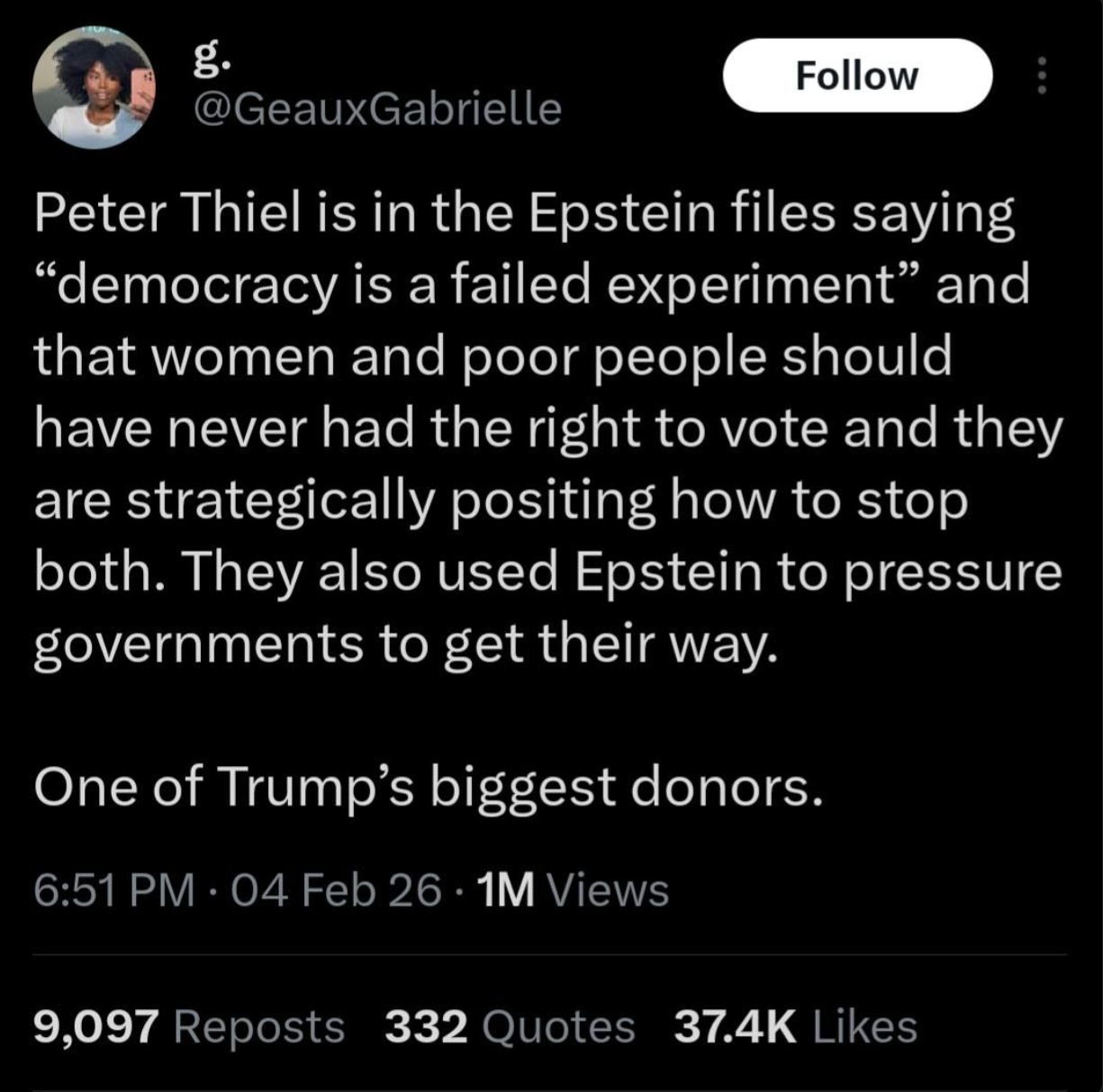This screenshot has height=1092, width=1103.
Task: View the 9,097 Reposts list
Action: click(189, 1026)
